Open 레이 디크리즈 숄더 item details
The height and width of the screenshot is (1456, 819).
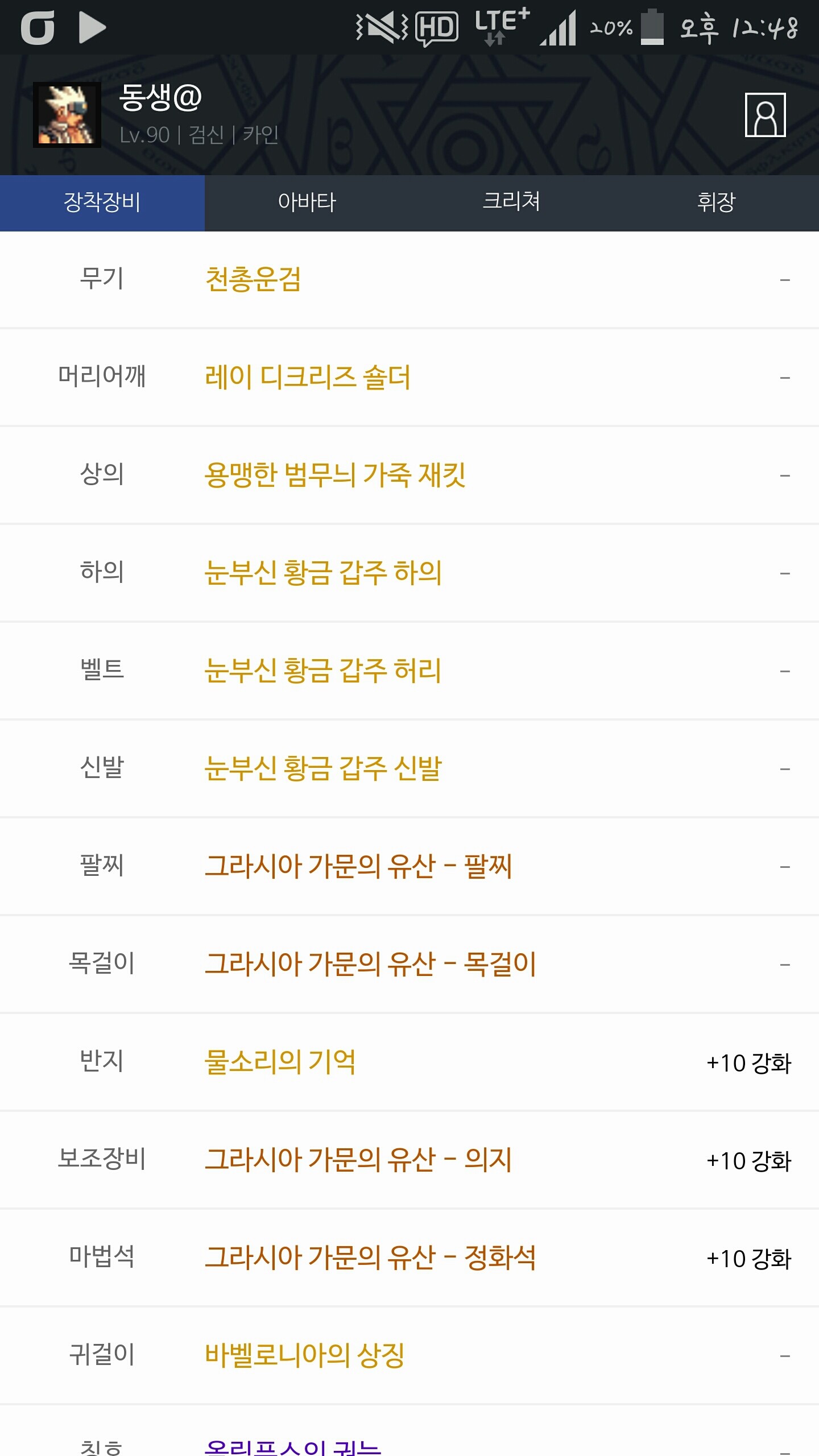[307, 378]
